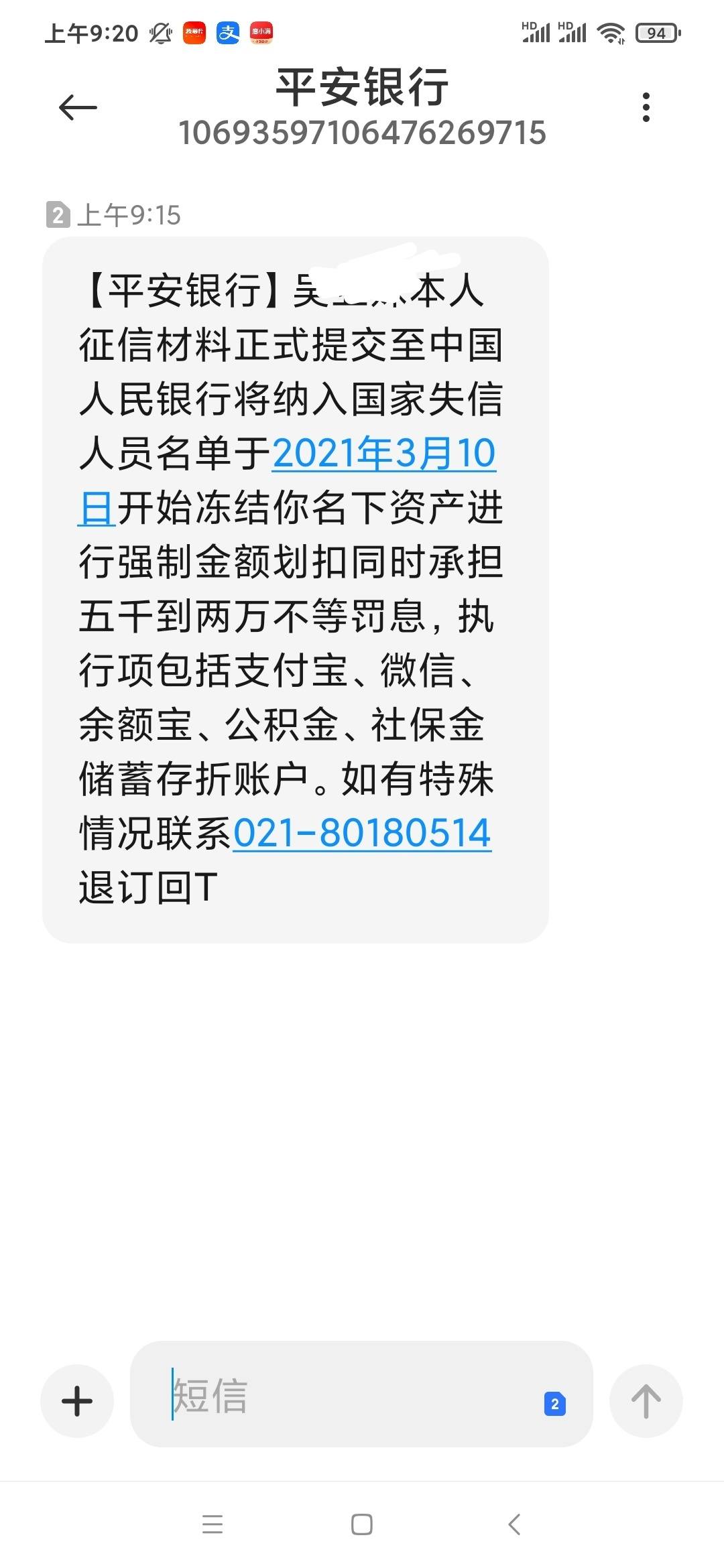Open the three-dot overflow menu

pyautogui.click(x=646, y=107)
